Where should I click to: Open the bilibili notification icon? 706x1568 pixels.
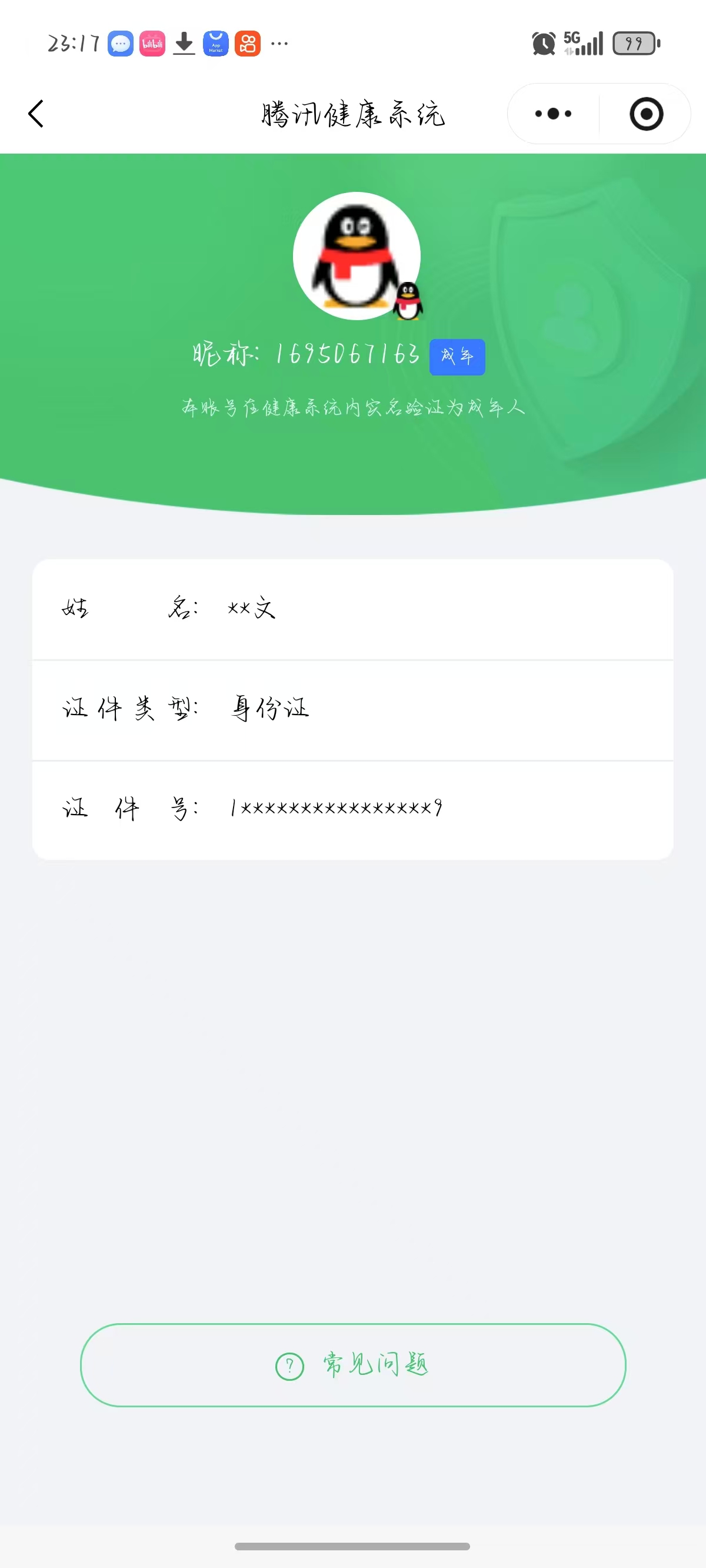pyautogui.click(x=152, y=42)
